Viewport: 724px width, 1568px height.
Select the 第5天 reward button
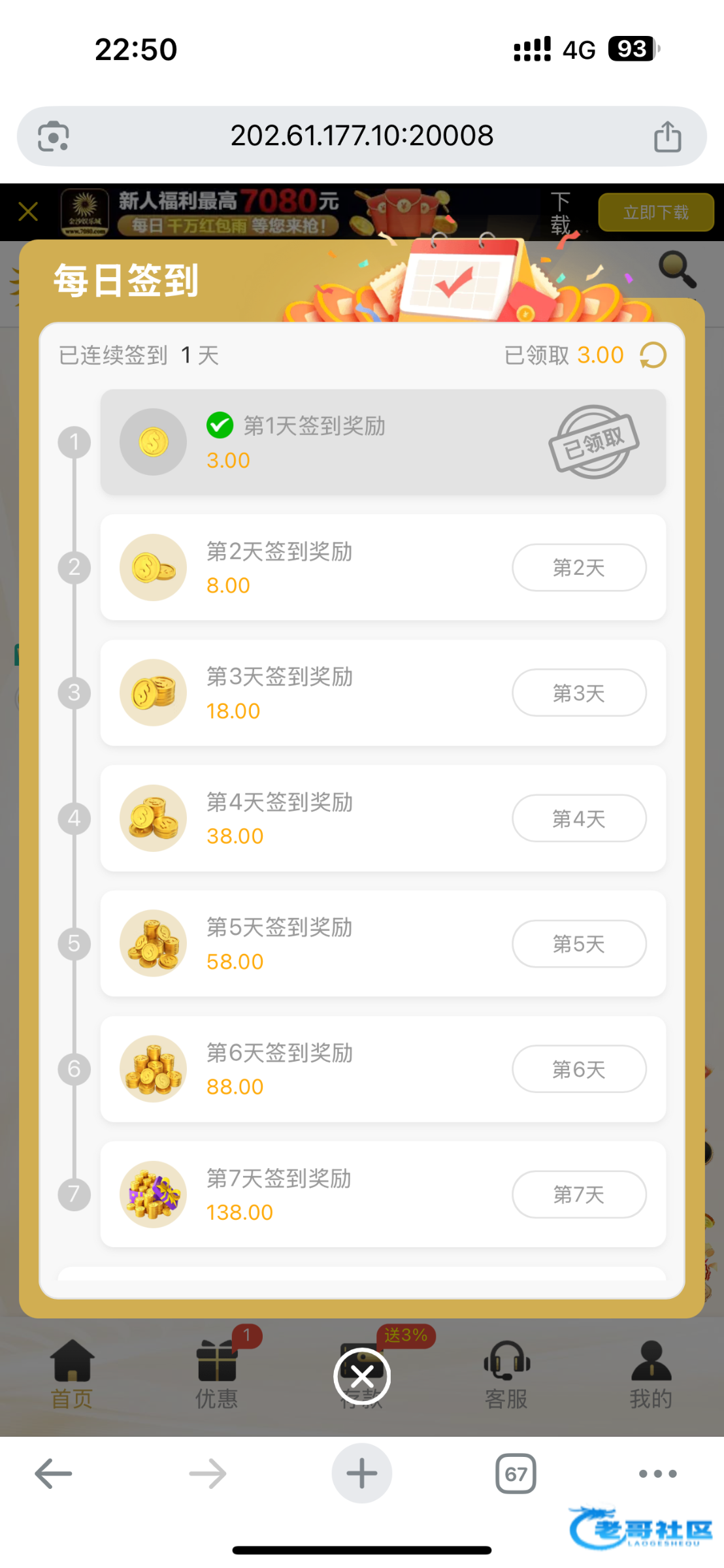[x=579, y=943]
